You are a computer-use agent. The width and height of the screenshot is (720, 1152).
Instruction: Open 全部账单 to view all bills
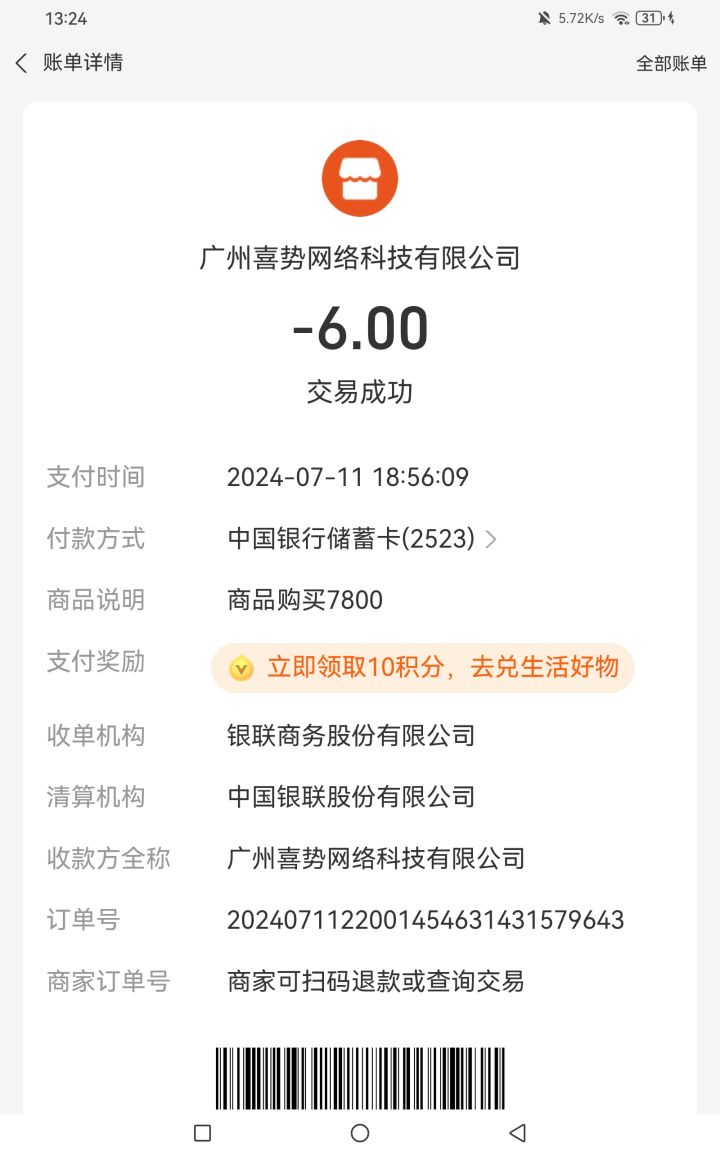(671, 63)
